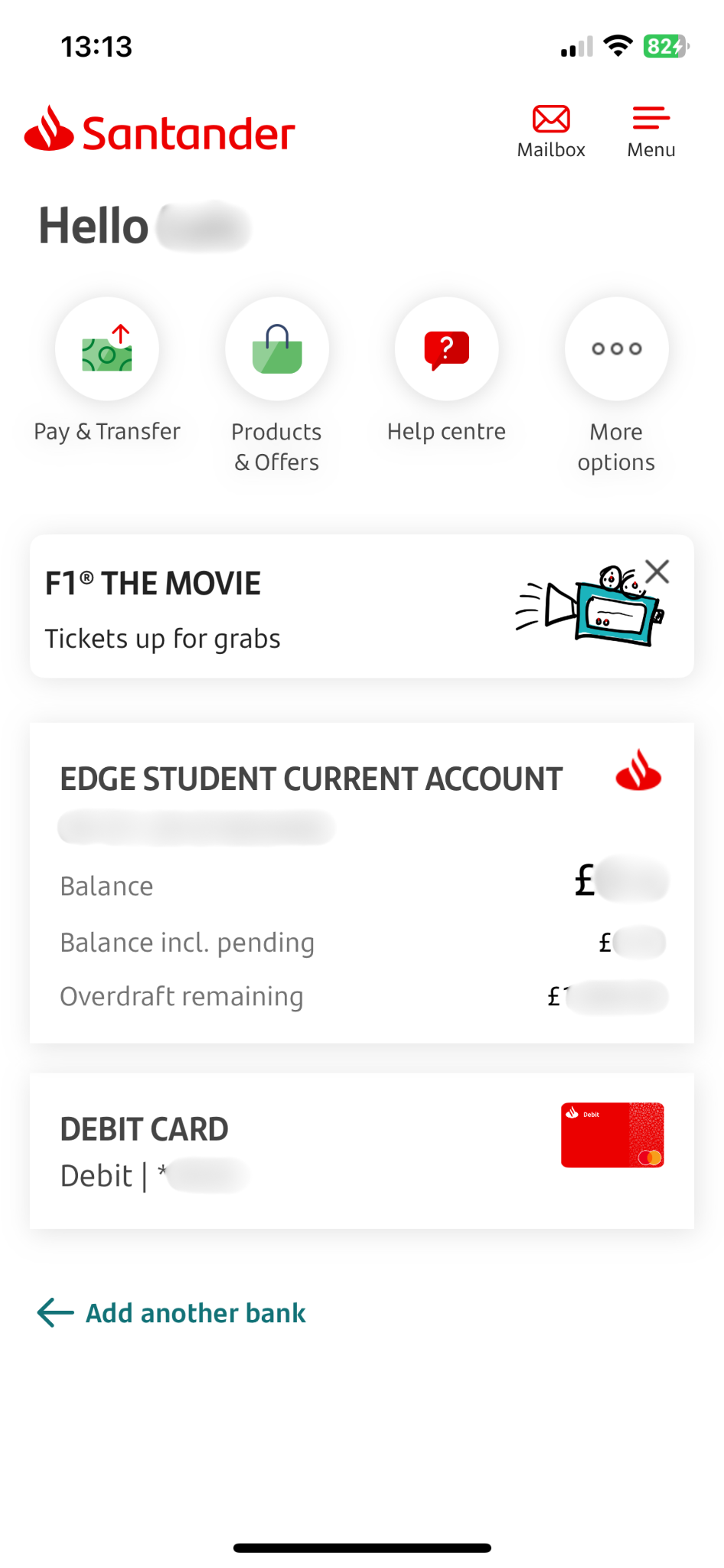Tap the More options icon
This screenshot has width=724, height=1568.
615,348
